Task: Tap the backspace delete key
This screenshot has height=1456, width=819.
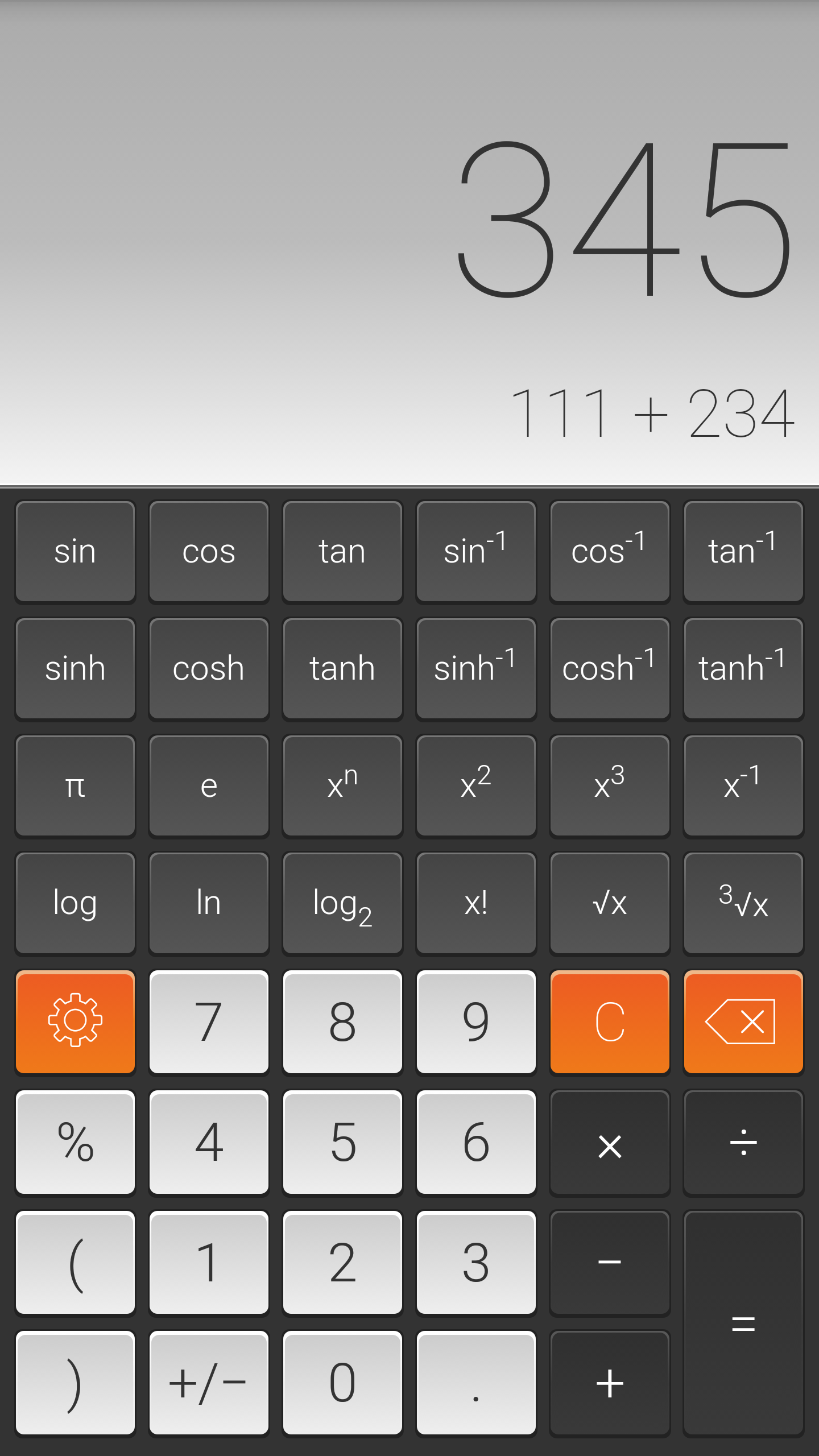Action: coord(743,1021)
